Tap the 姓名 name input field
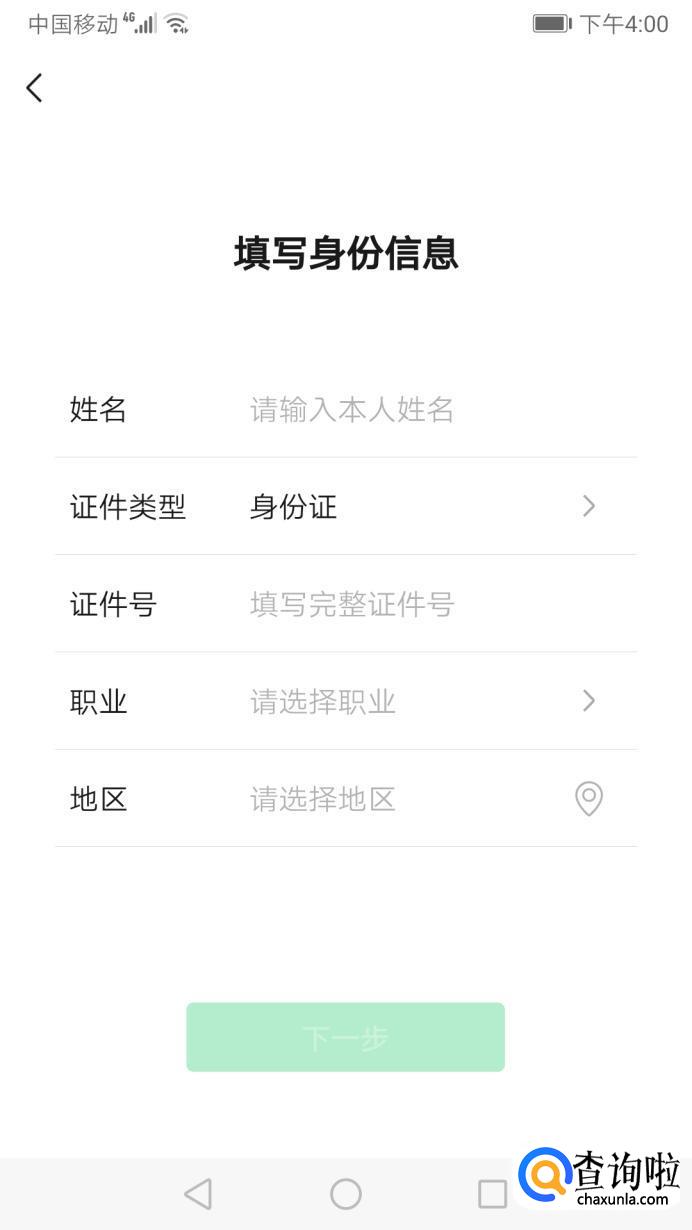 tap(400, 409)
